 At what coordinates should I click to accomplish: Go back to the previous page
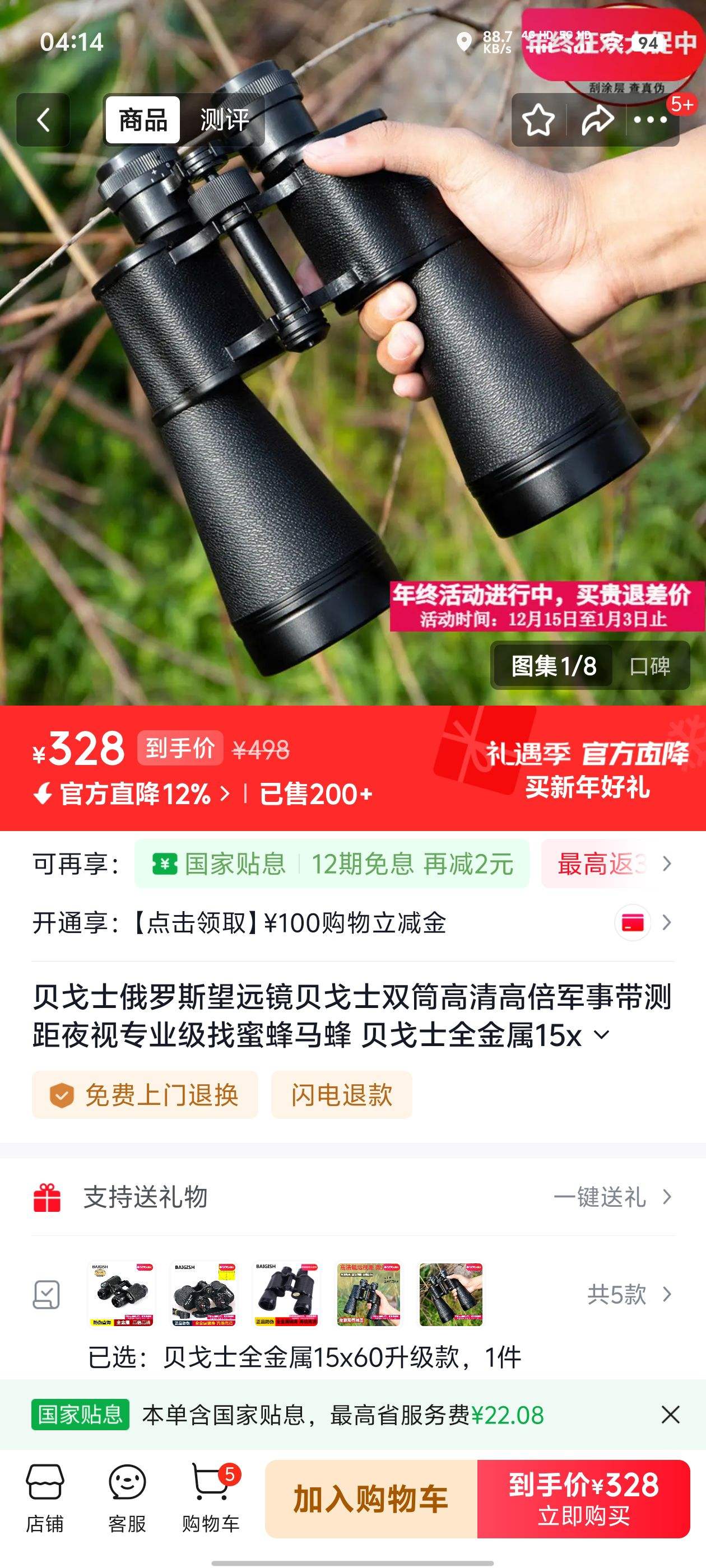pyautogui.click(x=43, y=120)
